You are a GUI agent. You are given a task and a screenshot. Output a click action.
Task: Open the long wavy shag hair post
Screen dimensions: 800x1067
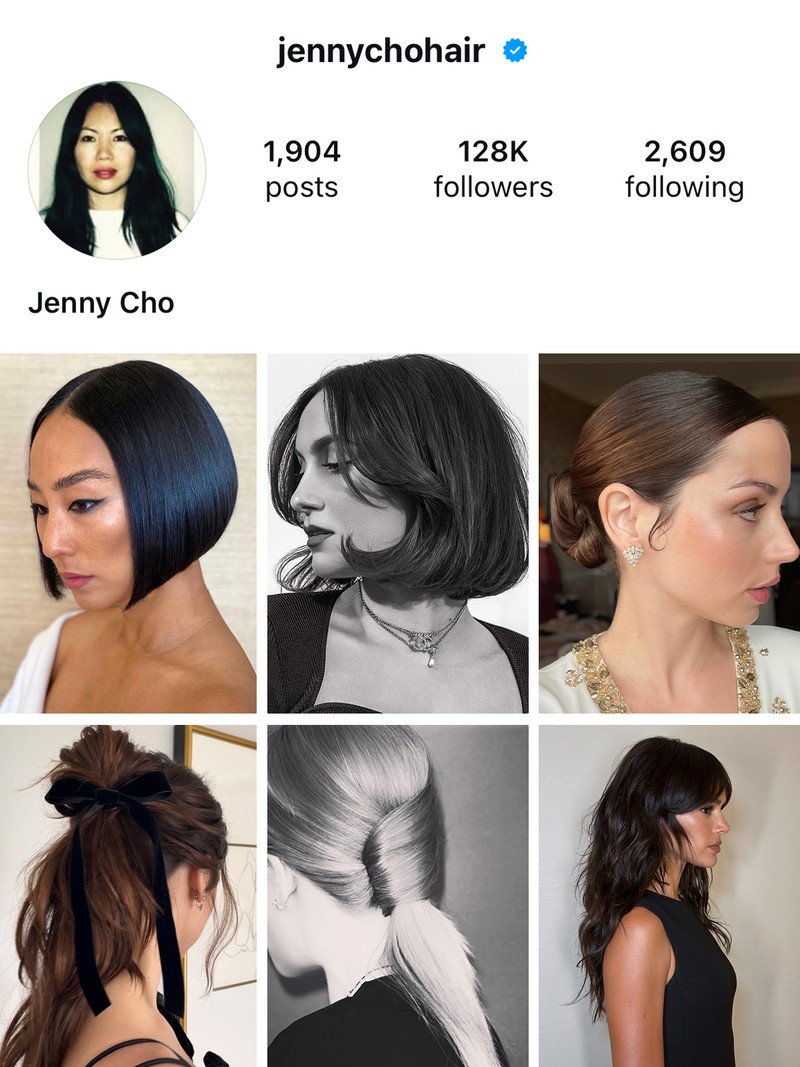669,895
